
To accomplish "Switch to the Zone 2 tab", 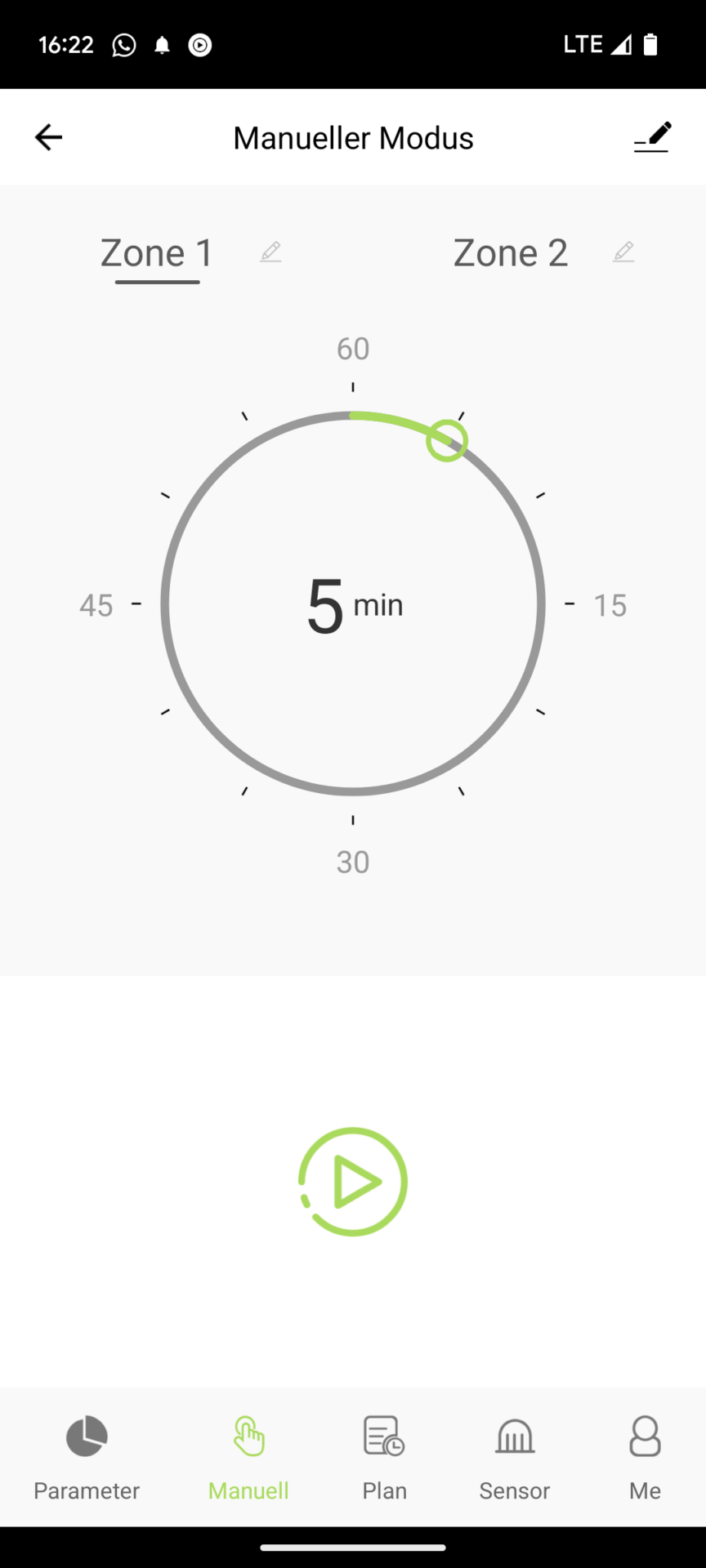I will 510,253.
